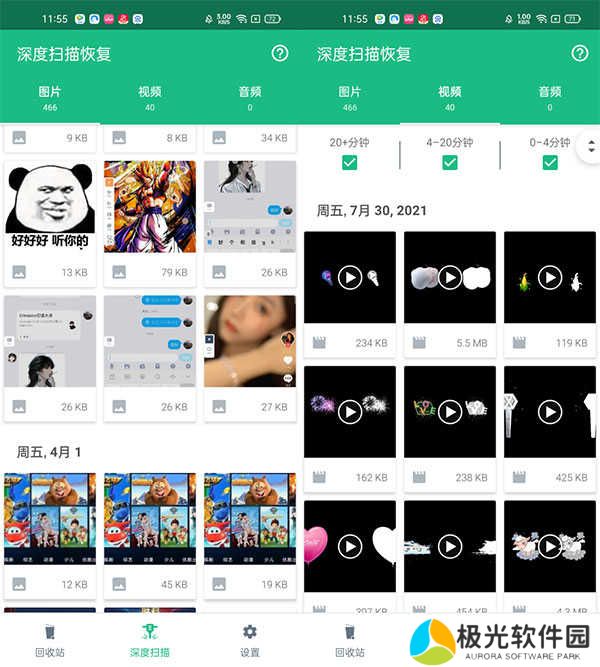Open the 5.5 MB video thumbnail

tap(449, 277)
